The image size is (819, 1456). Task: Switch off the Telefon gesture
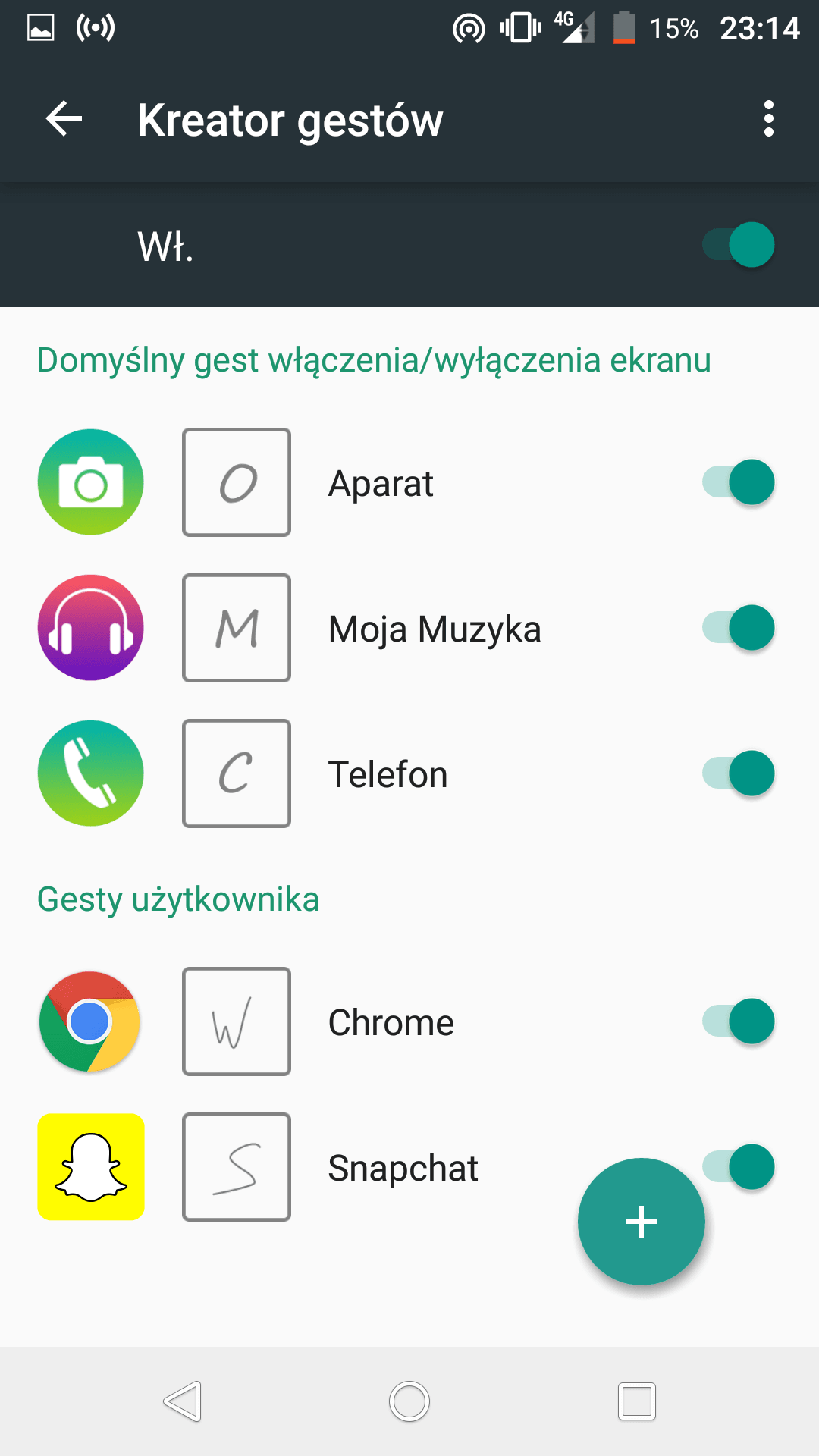point(738,773)
